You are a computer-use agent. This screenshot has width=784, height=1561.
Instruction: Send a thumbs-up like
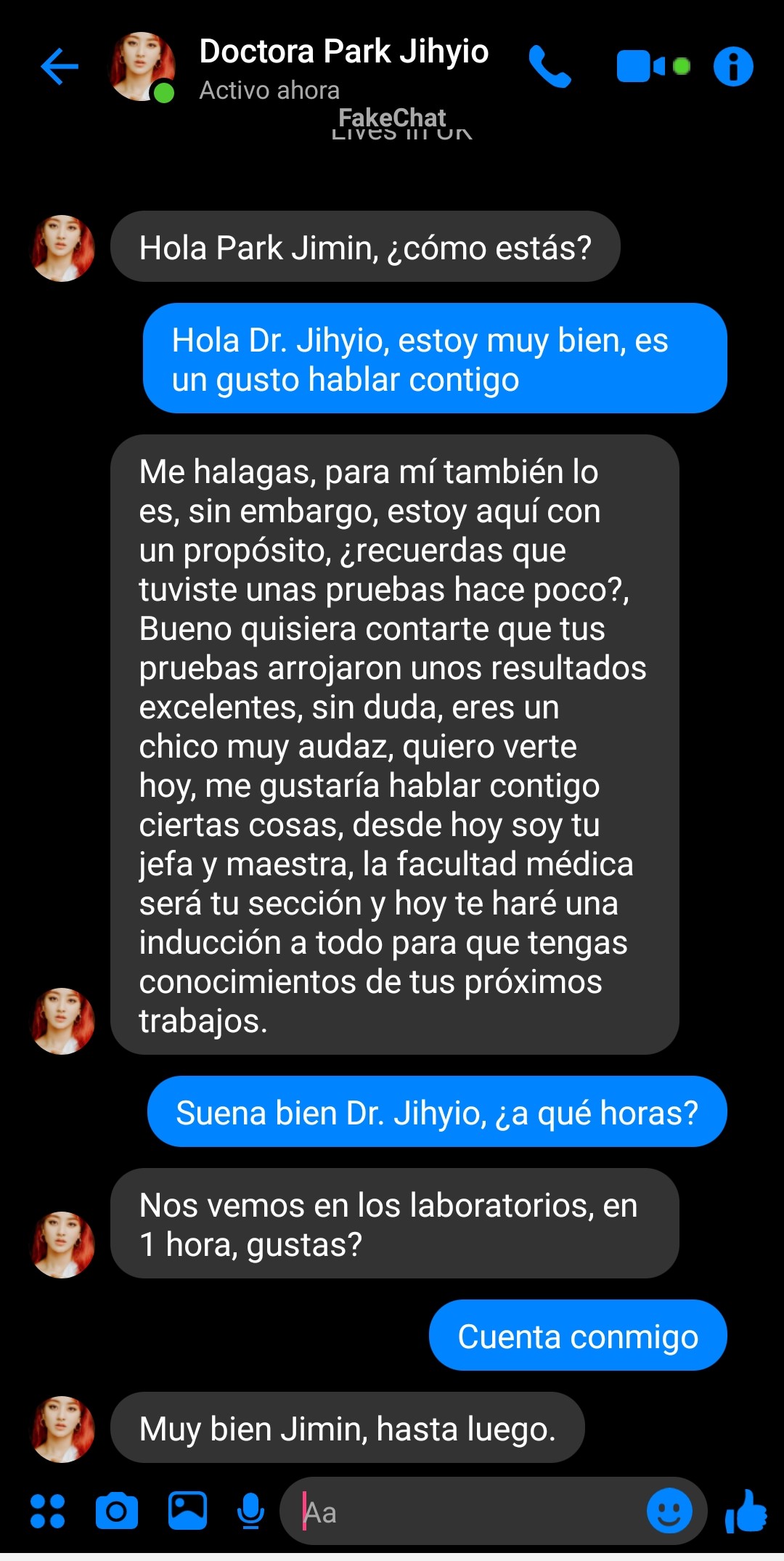746,1512
